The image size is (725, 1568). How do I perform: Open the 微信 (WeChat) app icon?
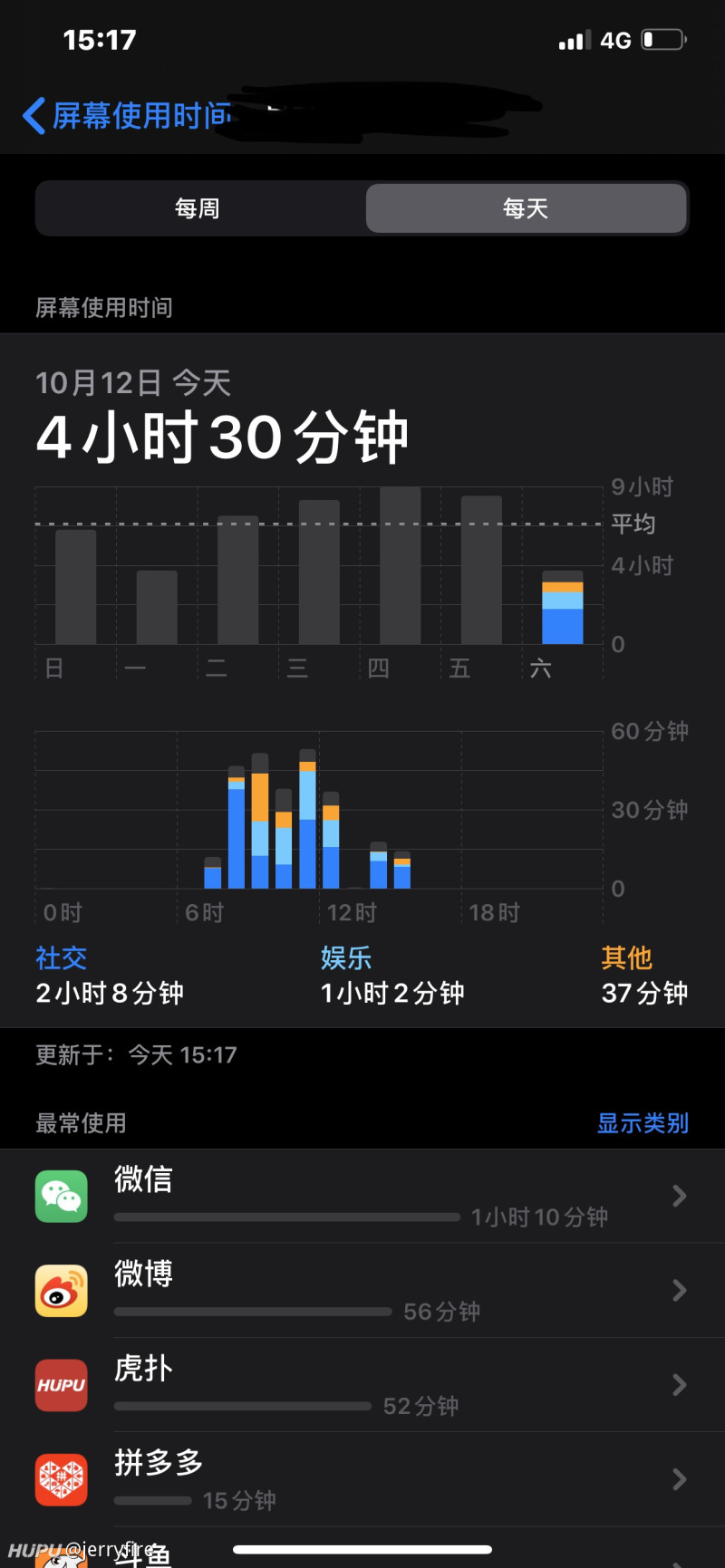pyautogui.click(x=60, y=1196)
